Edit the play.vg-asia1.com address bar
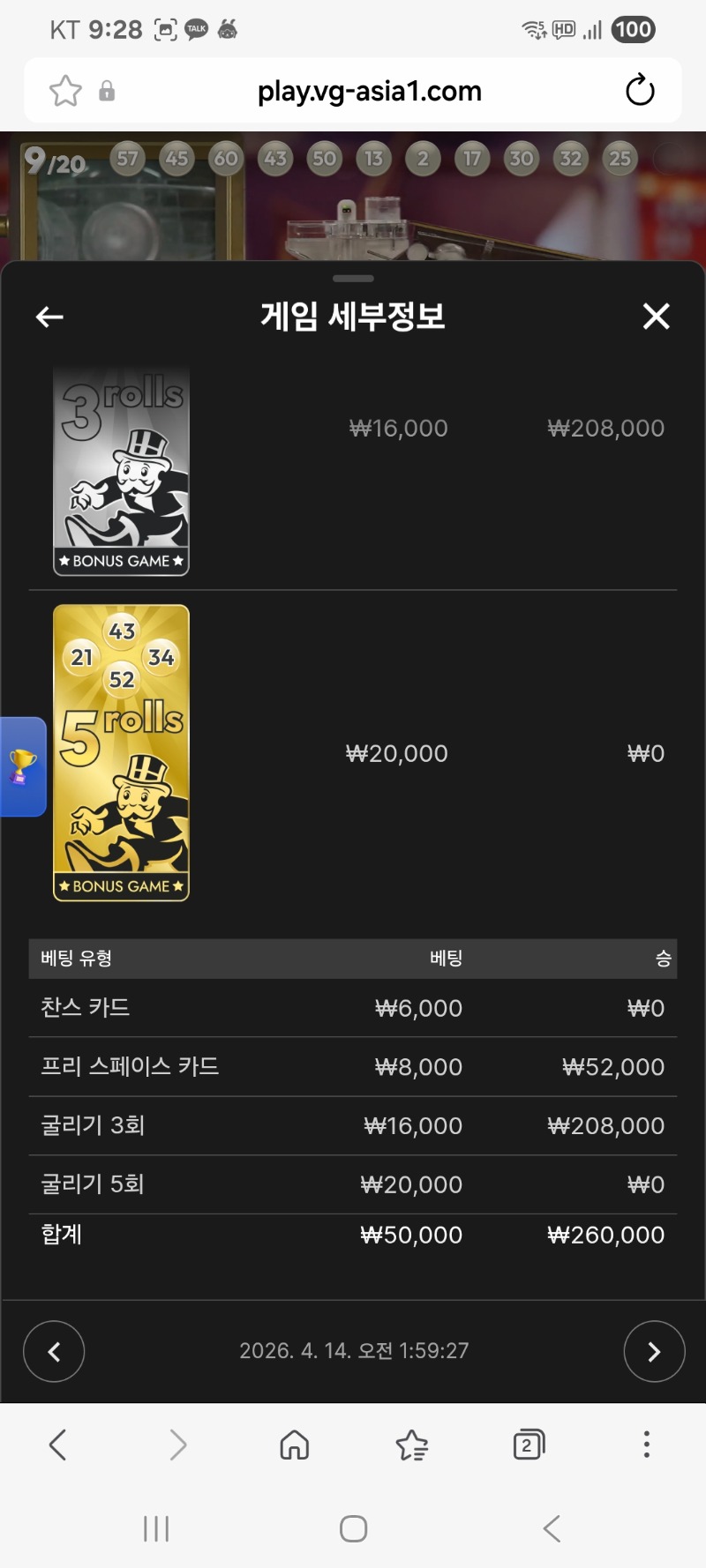Screen dimensions: 706x1568 (x=369, y=91)
